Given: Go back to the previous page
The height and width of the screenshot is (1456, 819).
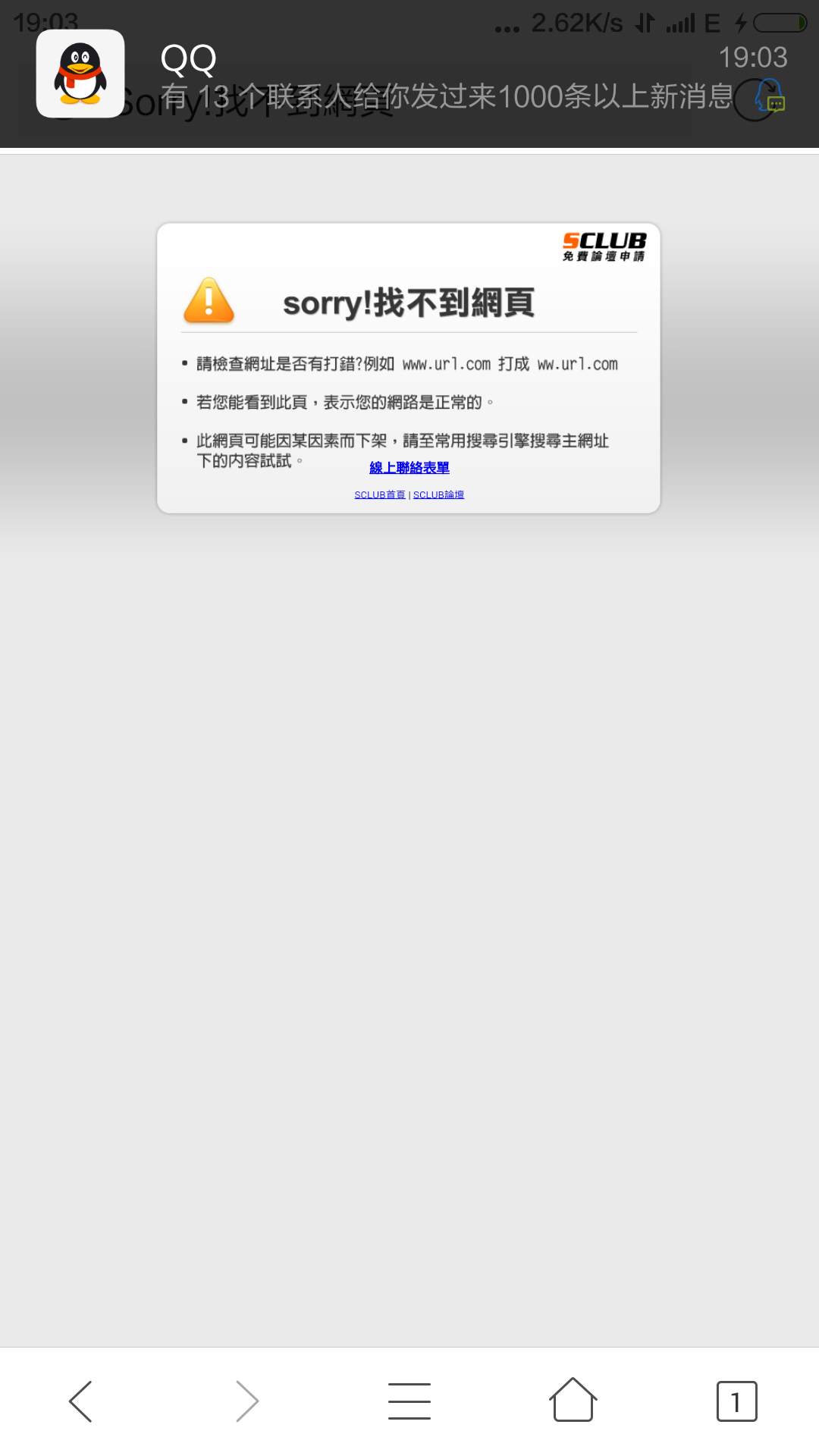Looking at the screenshot, I should [81, 1401].
